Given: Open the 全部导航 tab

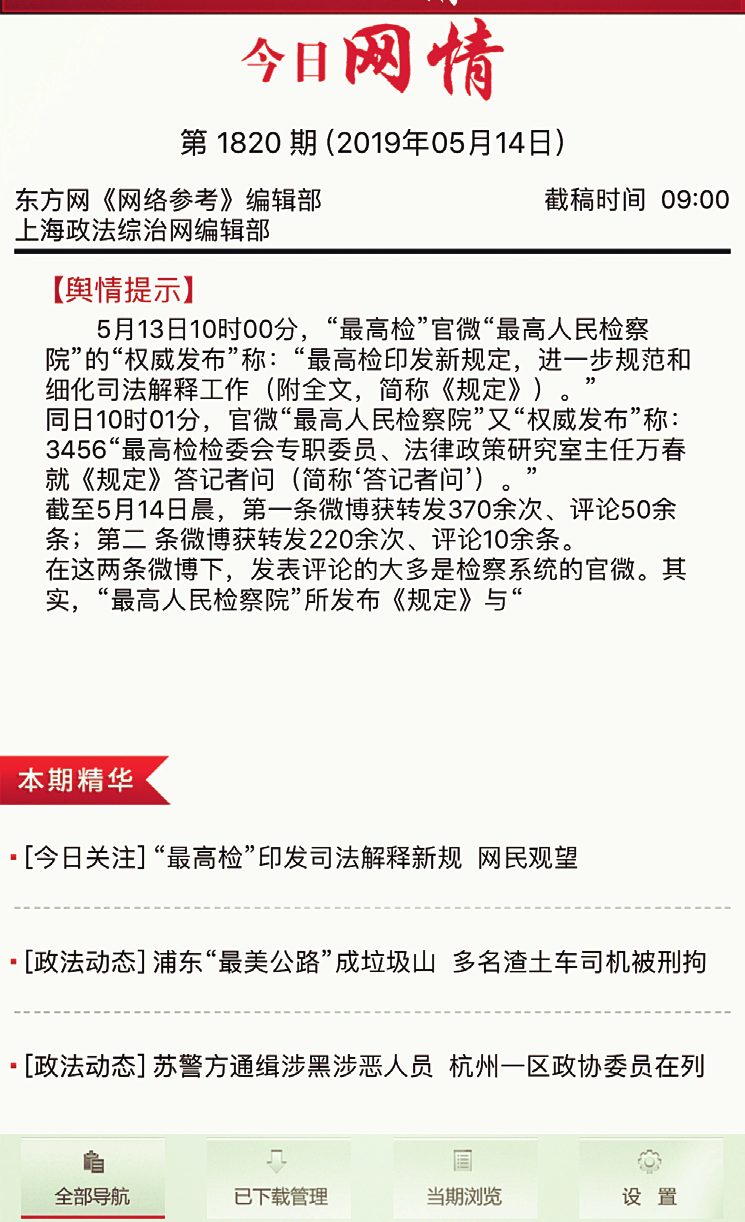Looking at the screenshot, I should pyautogui.click(x=93, y=1178).
